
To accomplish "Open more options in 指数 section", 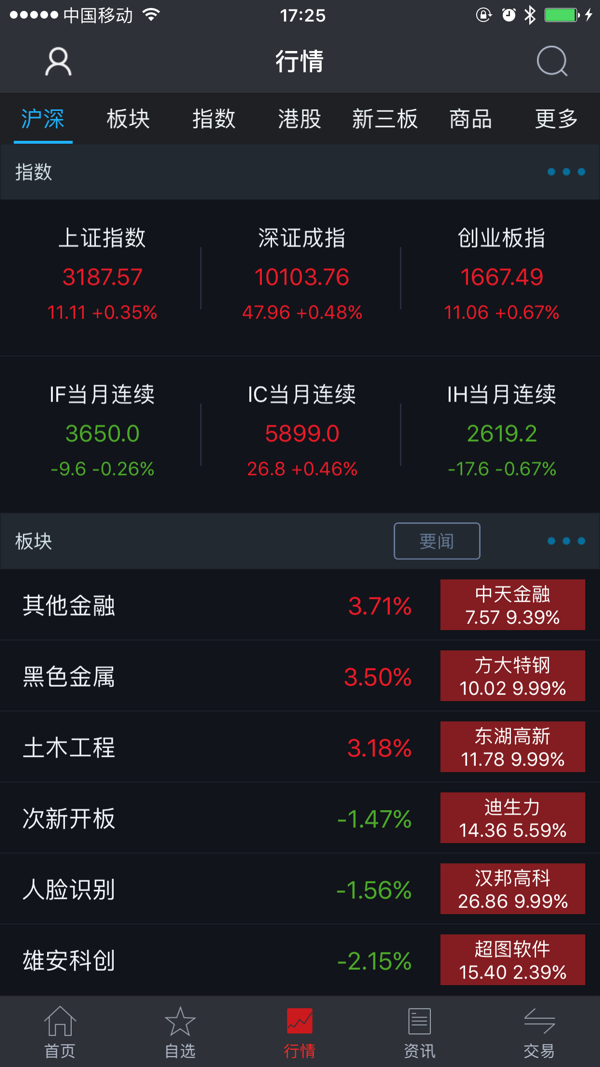I will (x=567, y=172).
